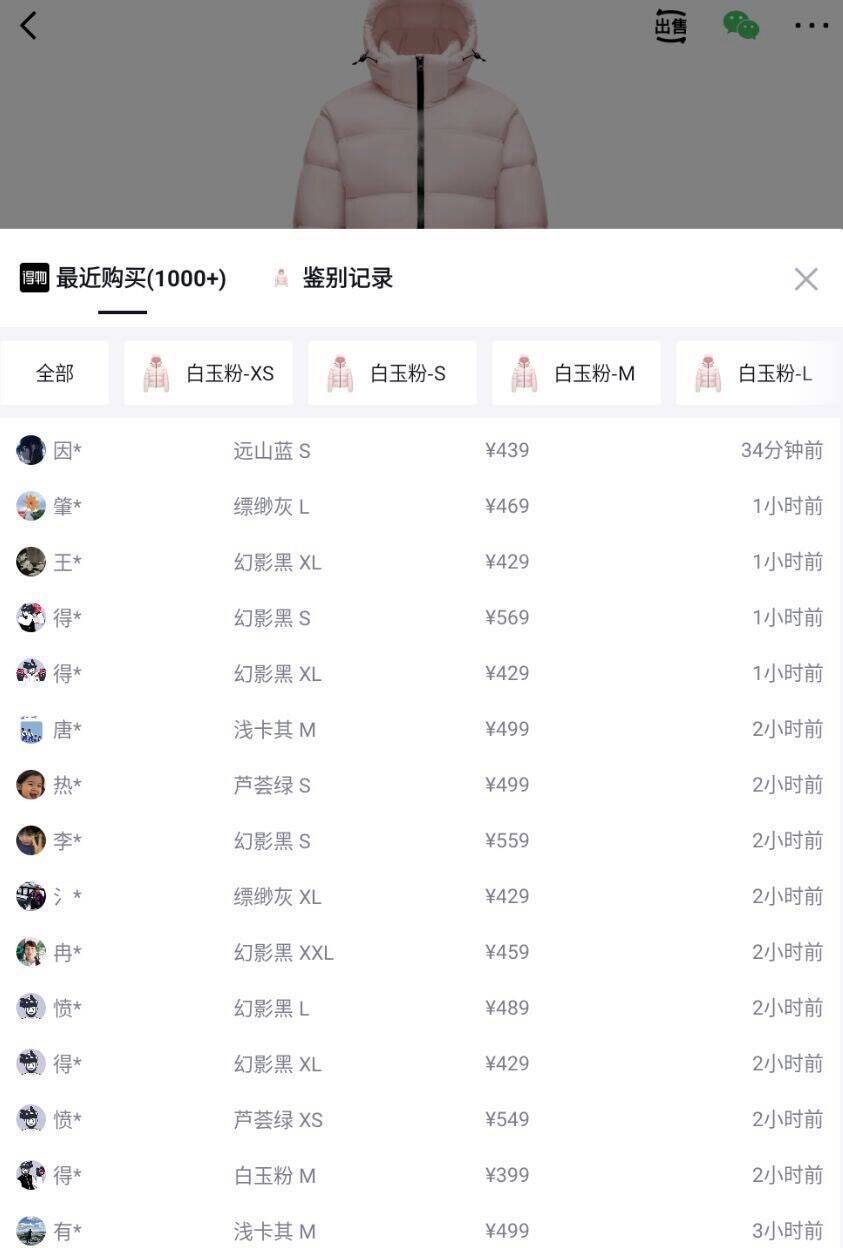Open the WeChat share icon

740,26
